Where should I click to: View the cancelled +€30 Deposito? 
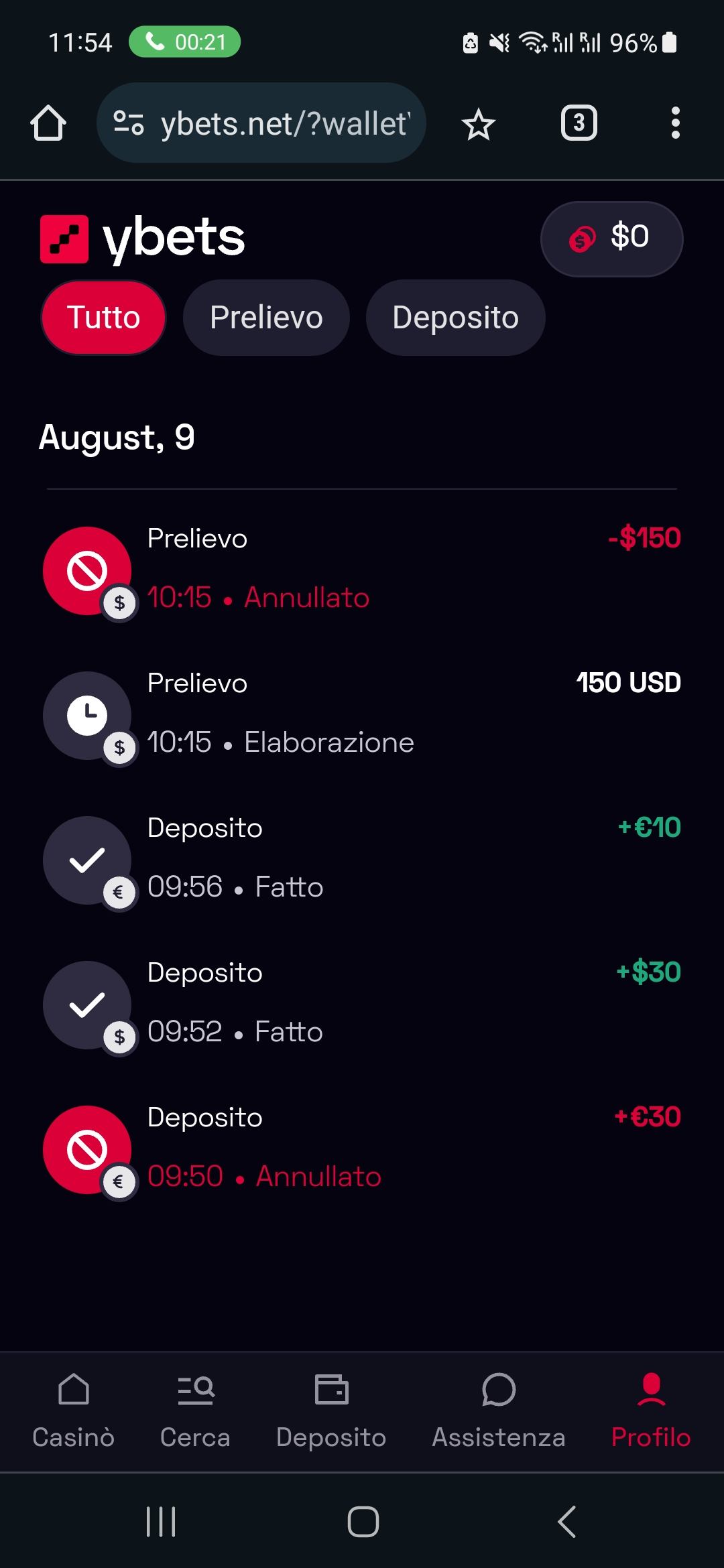coord(362,1149)
